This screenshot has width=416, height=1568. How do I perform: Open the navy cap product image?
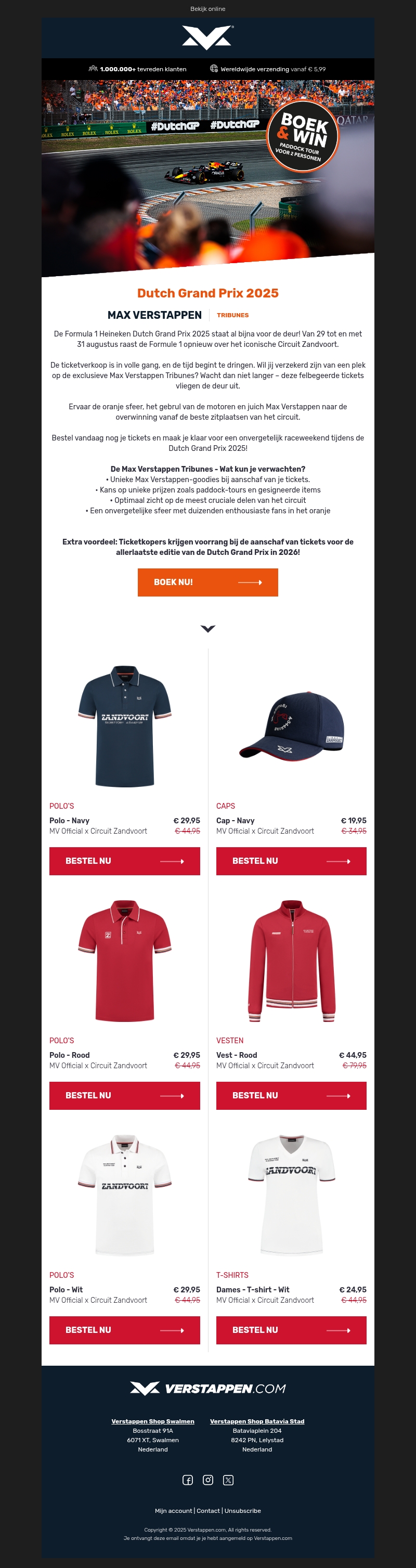[291, 725]
